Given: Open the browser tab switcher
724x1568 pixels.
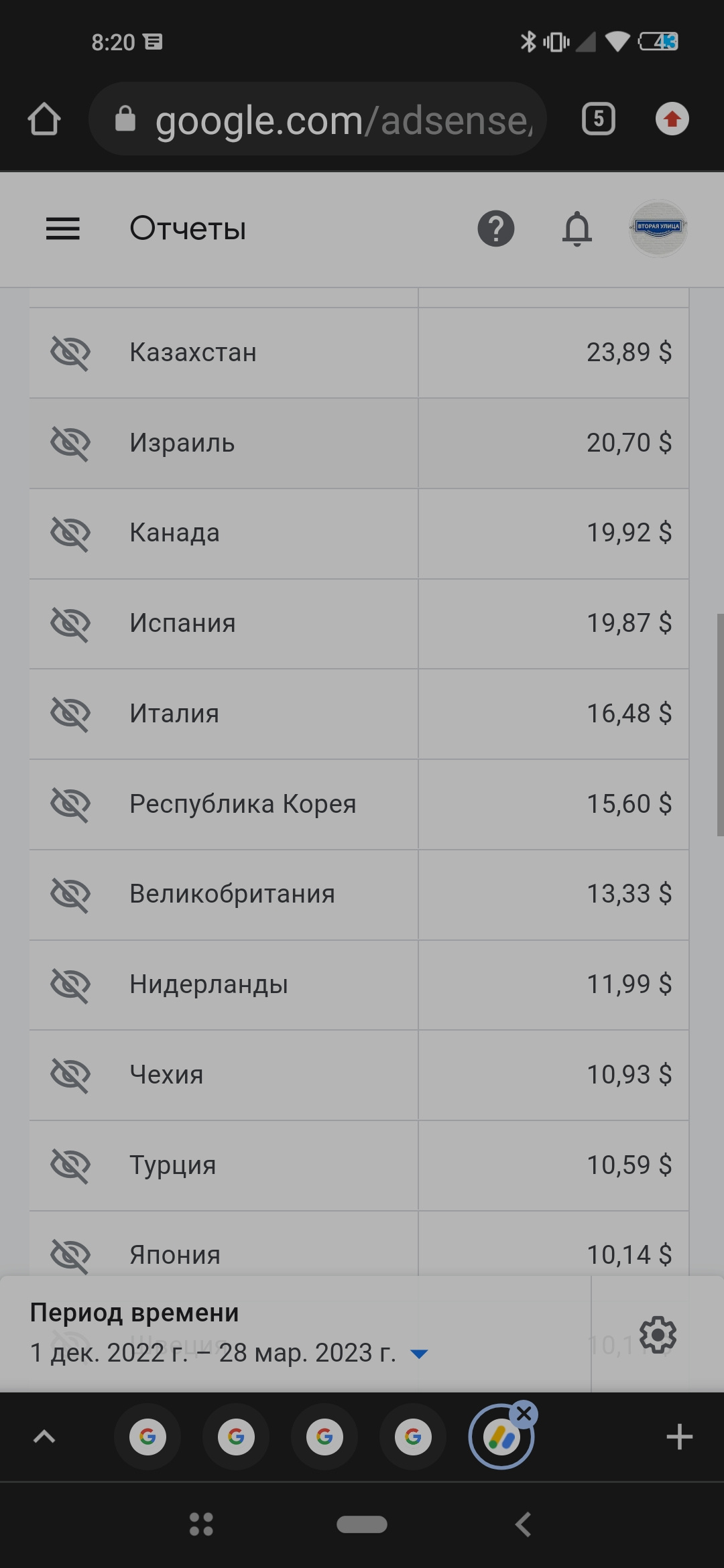Looking at the screenshot, I should 599,119.
